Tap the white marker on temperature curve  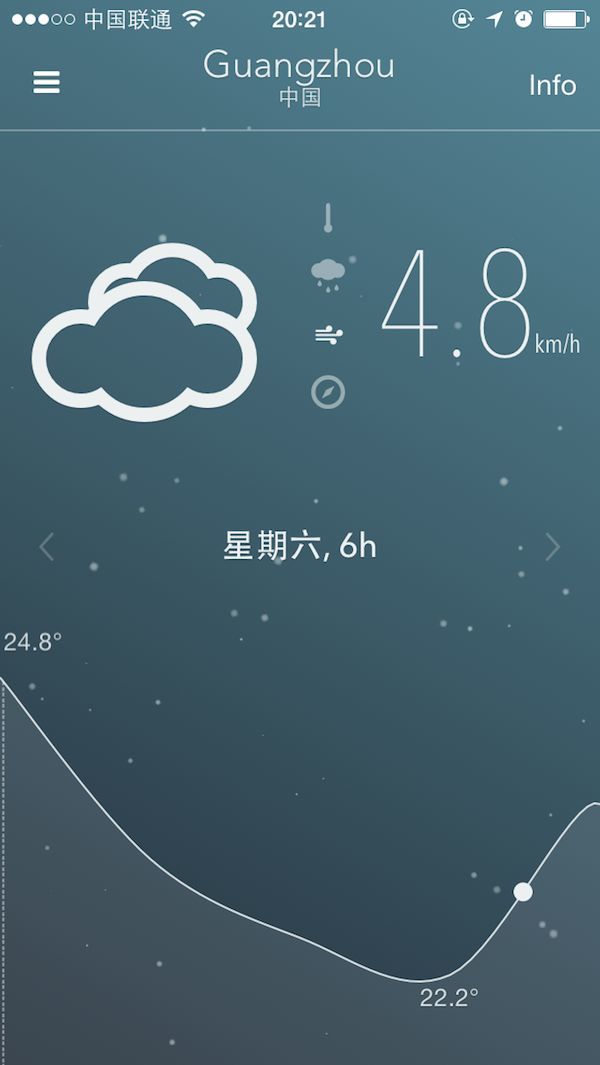click(523, 891)
